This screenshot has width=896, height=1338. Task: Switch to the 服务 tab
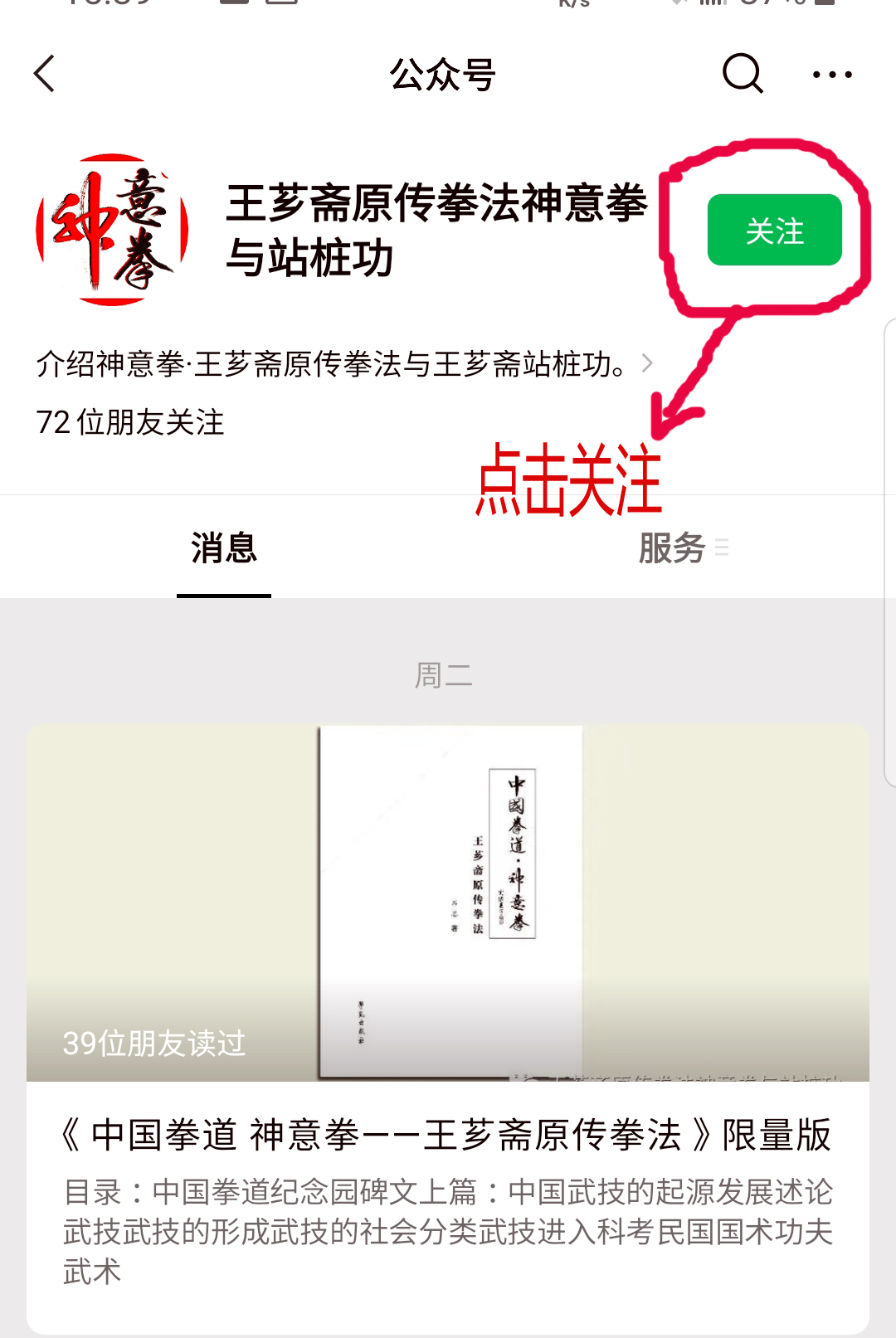(x=672, y=548)
